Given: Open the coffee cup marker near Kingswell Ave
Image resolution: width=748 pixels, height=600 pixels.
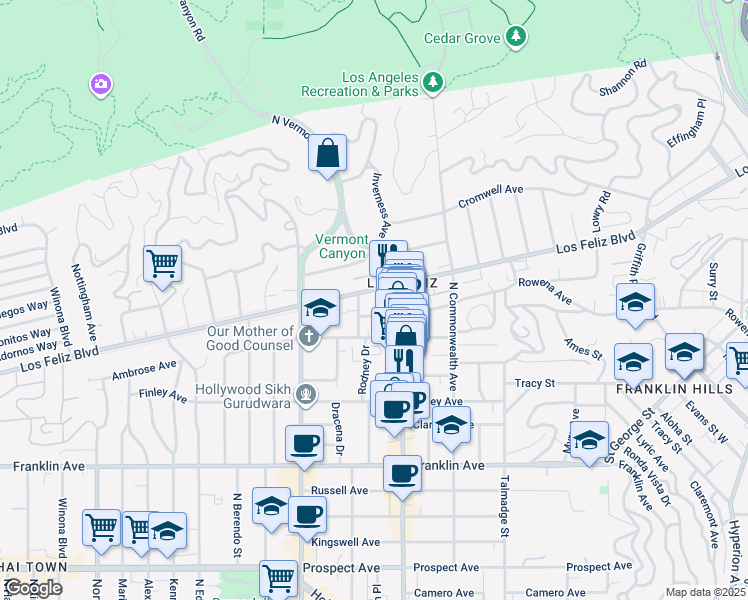Looking at the screenshot, I should (307, 515).
